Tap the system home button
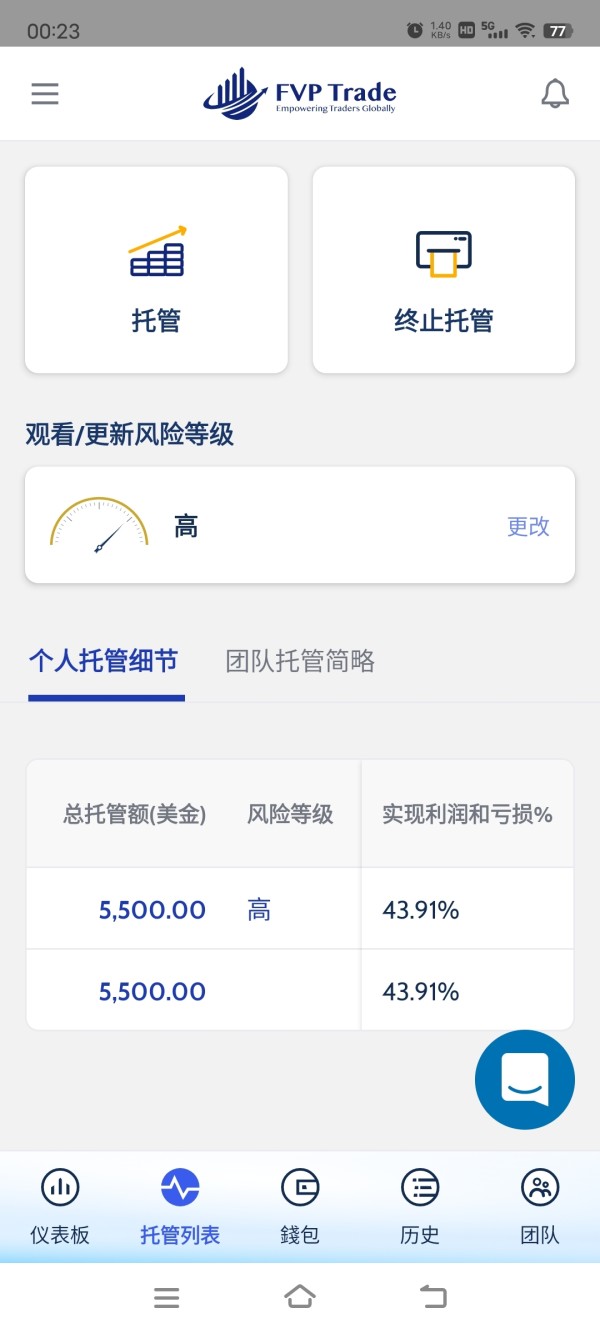The width and height of the screenshot is (600, 1333). (300, 1298)
